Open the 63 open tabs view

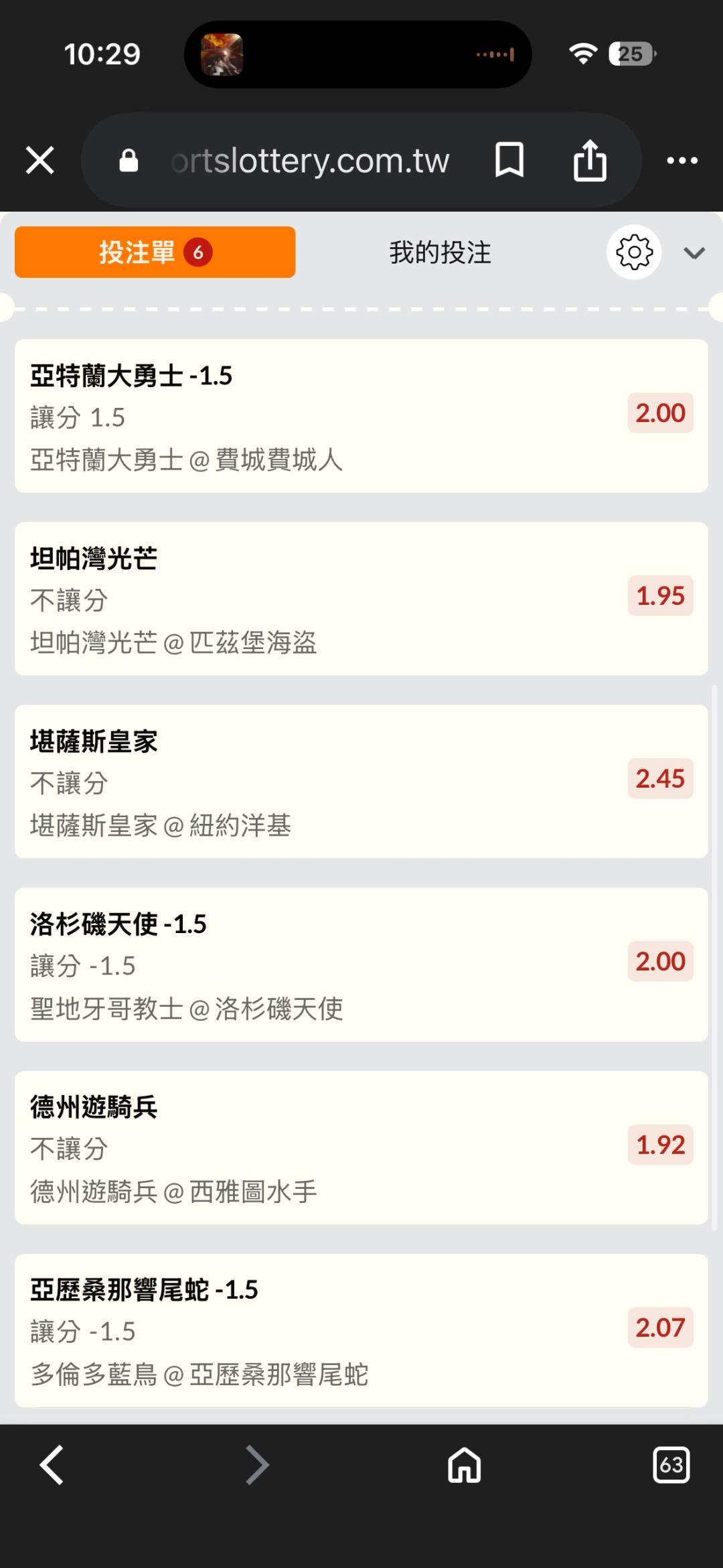click(x=671, y=1466)
